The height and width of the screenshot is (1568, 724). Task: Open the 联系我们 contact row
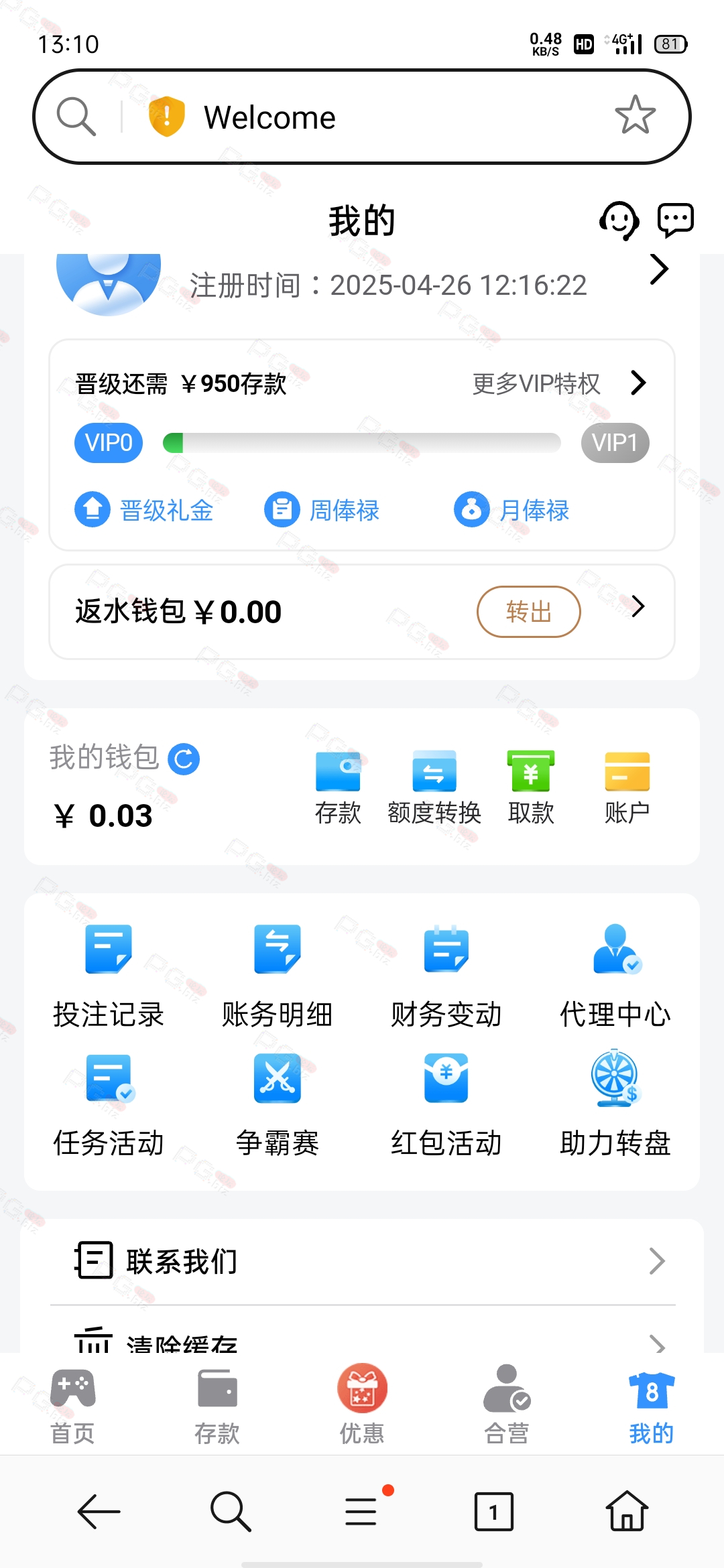point(362,1261)
